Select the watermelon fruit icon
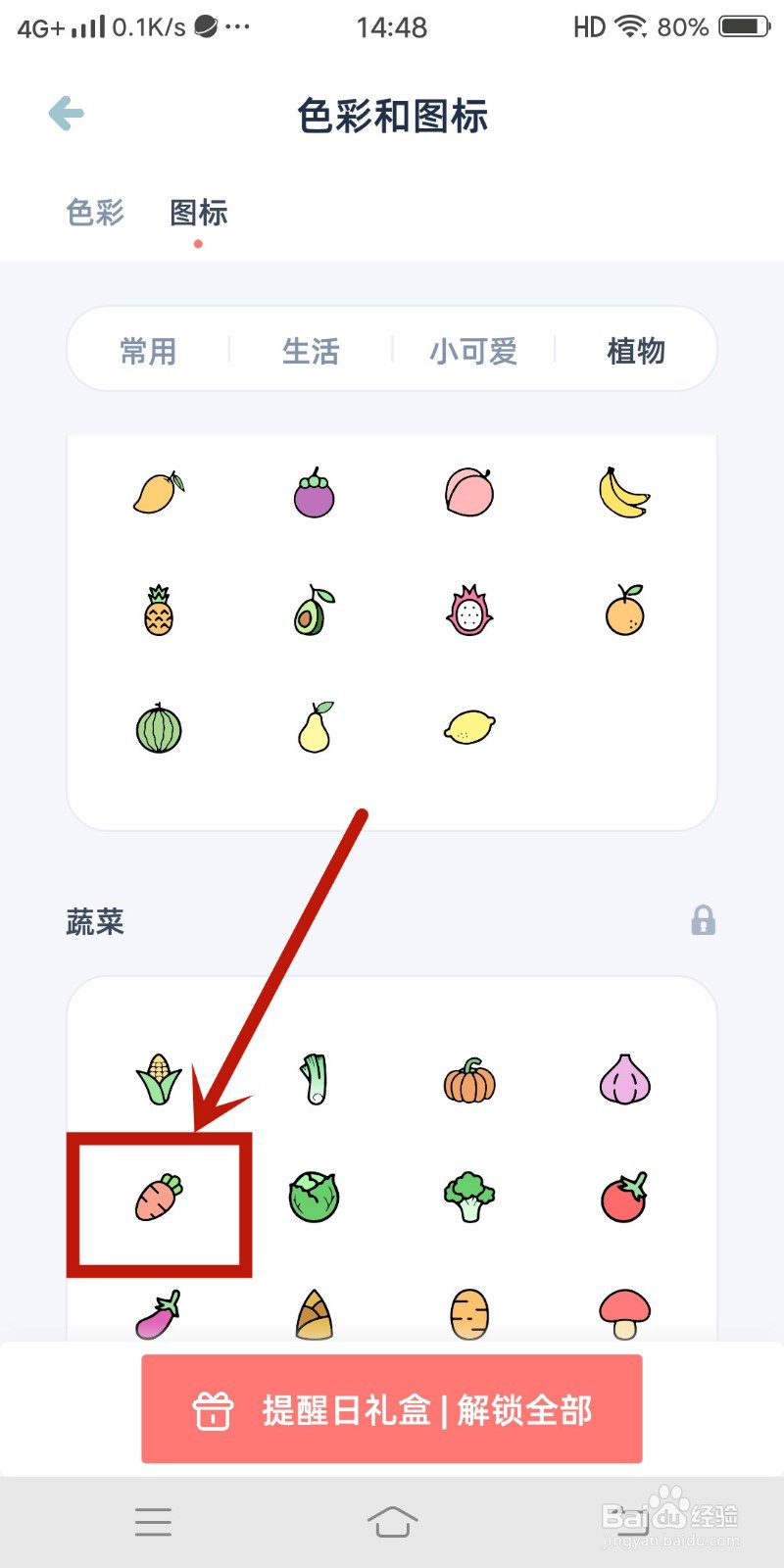The height and width of the screenshot is (1568, 784). [157, 727]
